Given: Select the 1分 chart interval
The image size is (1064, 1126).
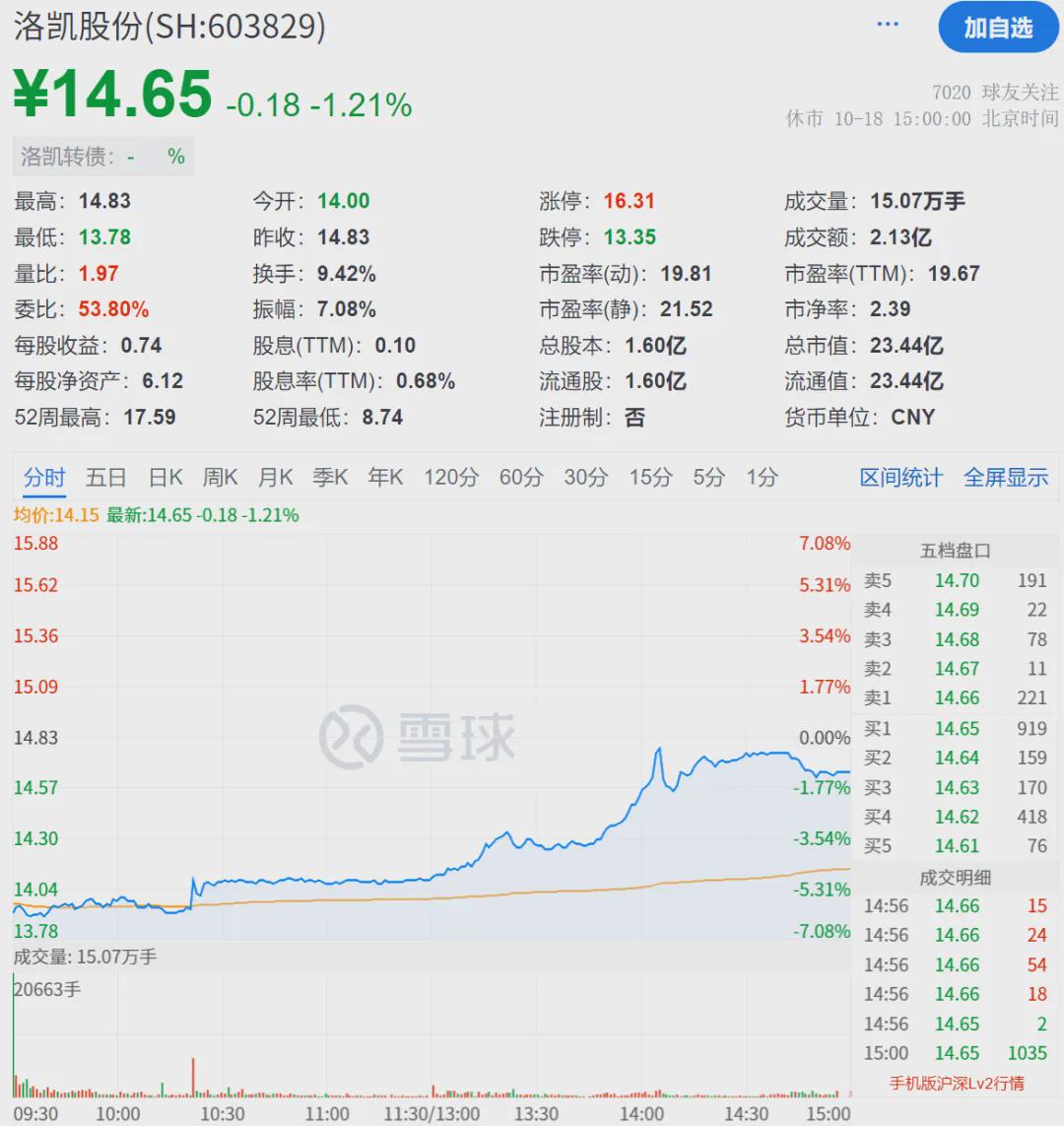Looking at the screenshot, I should click(762, 478).
